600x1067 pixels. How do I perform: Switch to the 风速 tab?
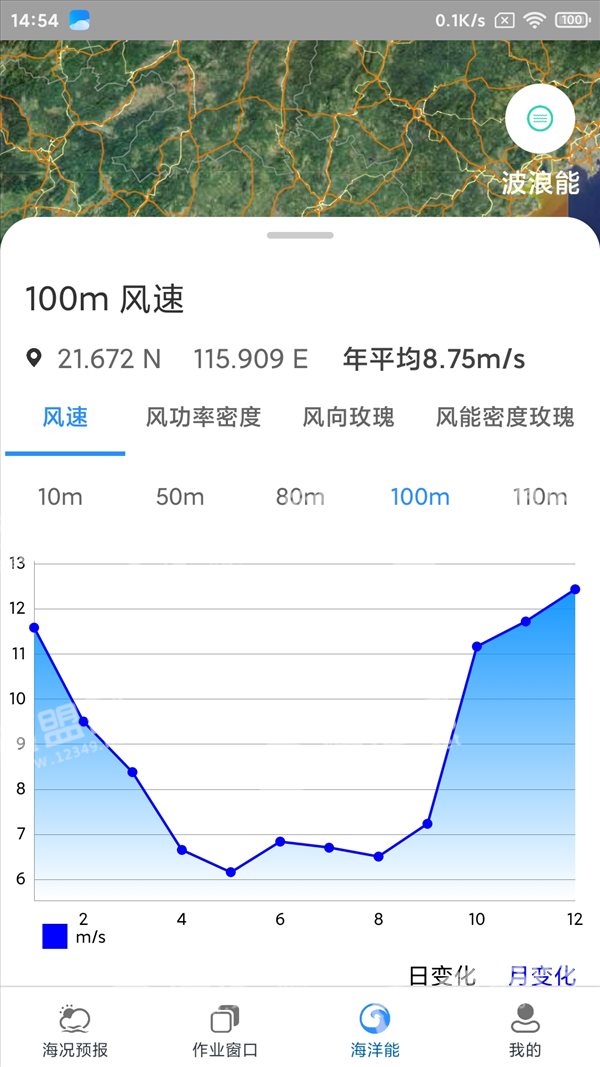pos(65,417)
